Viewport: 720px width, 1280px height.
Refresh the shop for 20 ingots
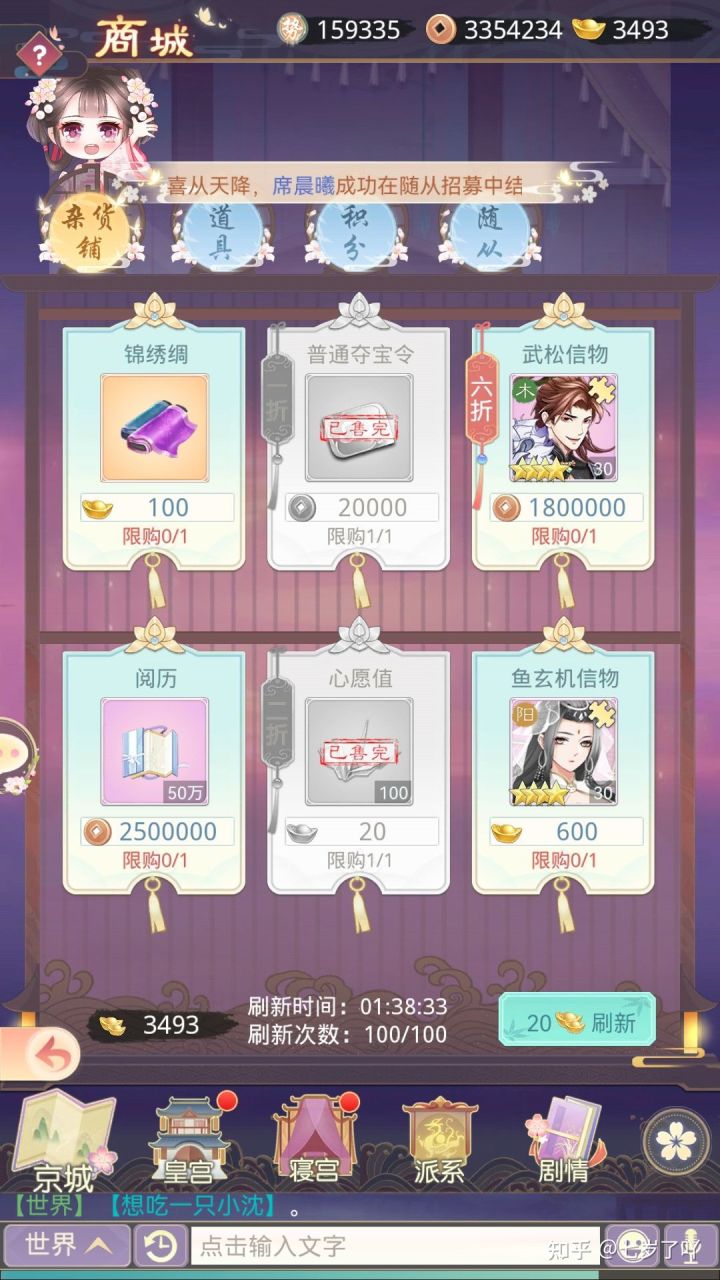click(579, 1023)
